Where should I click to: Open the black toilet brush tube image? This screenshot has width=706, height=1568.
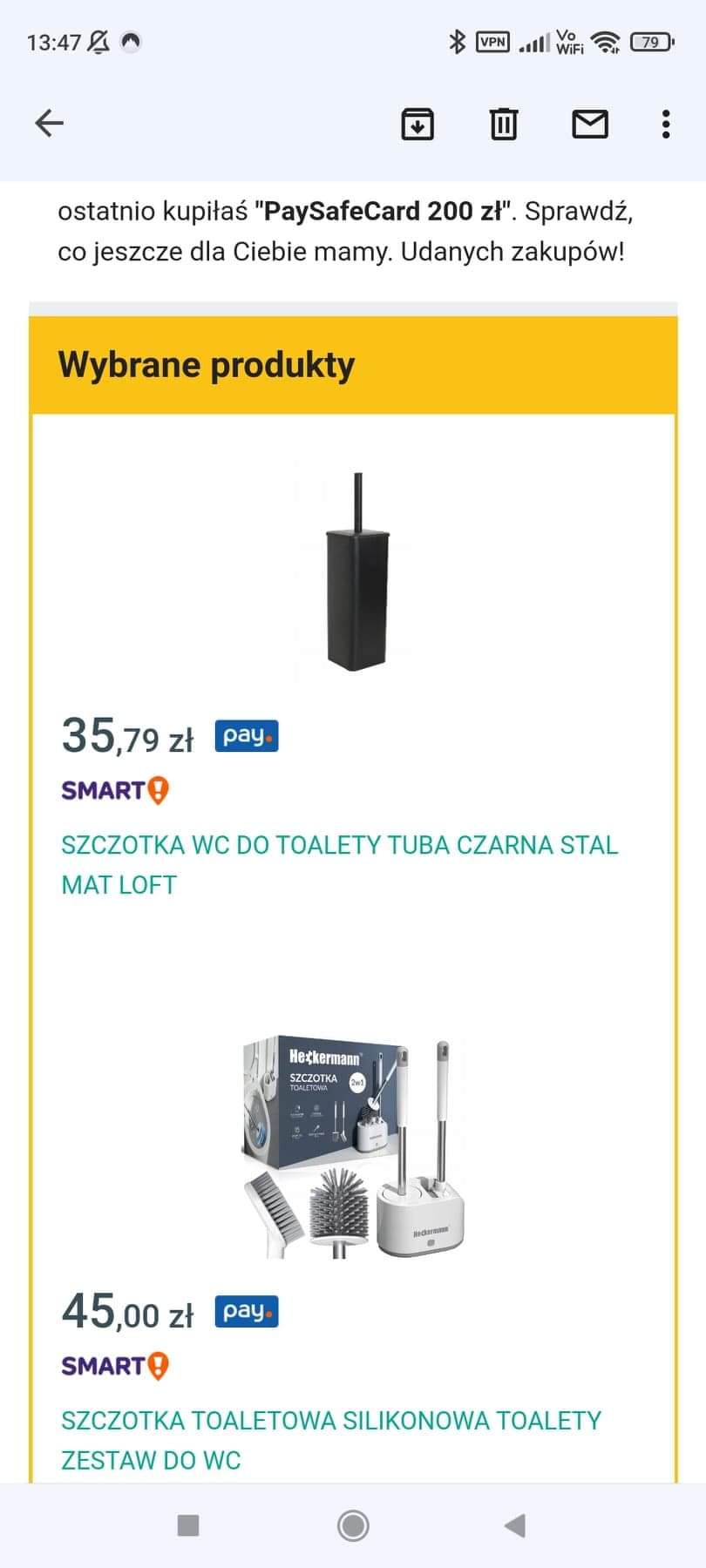[354, 572]
